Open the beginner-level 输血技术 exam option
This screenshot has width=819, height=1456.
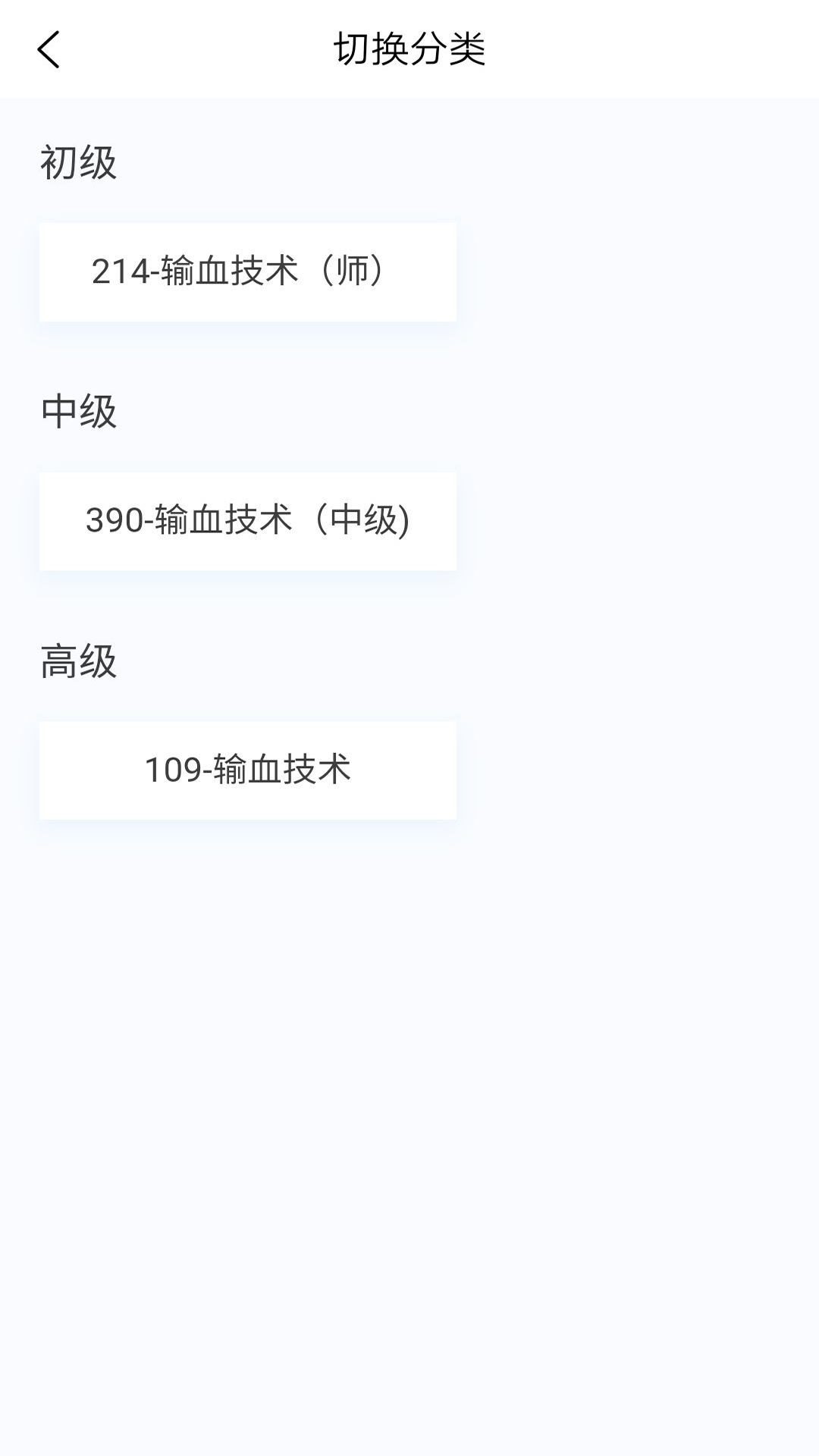(x=246, y=271)
